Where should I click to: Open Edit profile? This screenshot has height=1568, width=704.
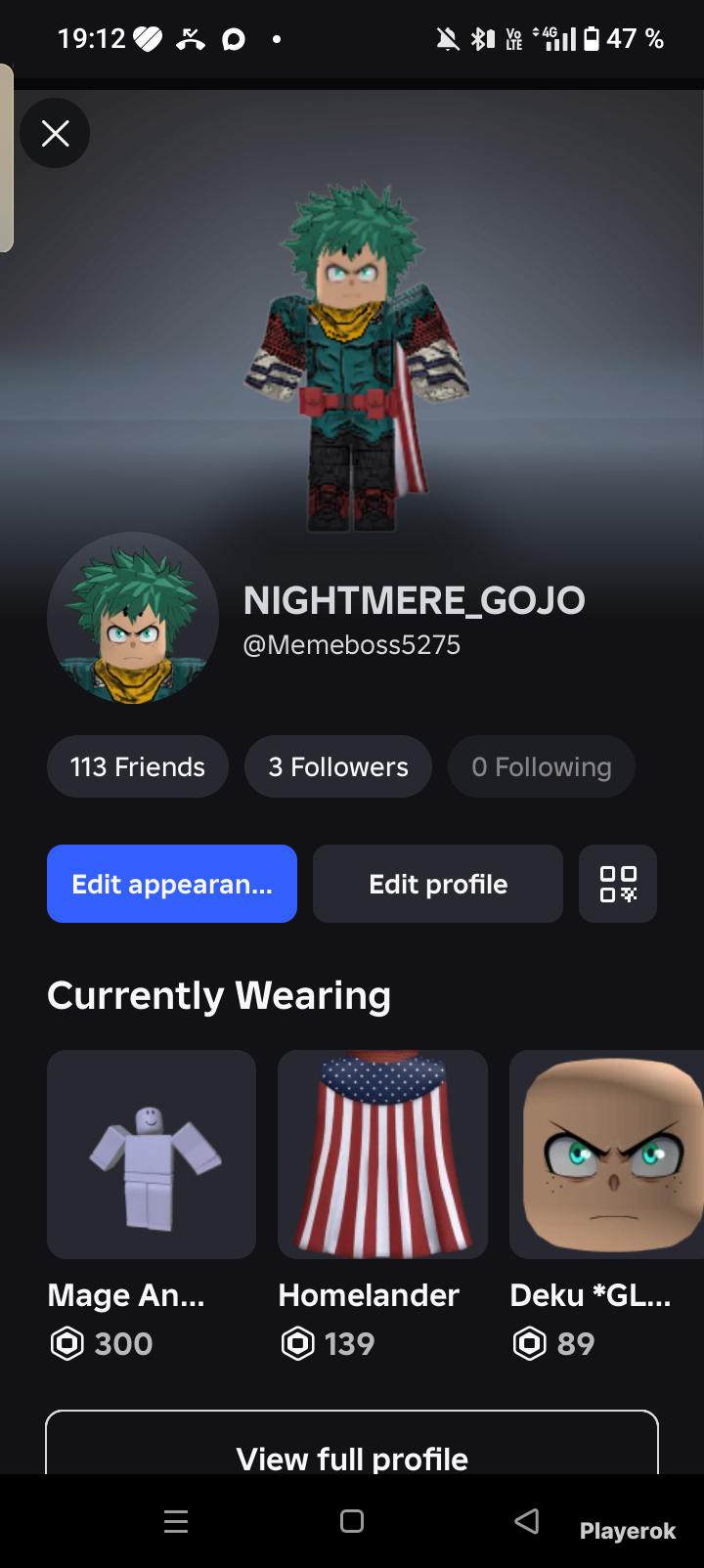click(438, 884)
